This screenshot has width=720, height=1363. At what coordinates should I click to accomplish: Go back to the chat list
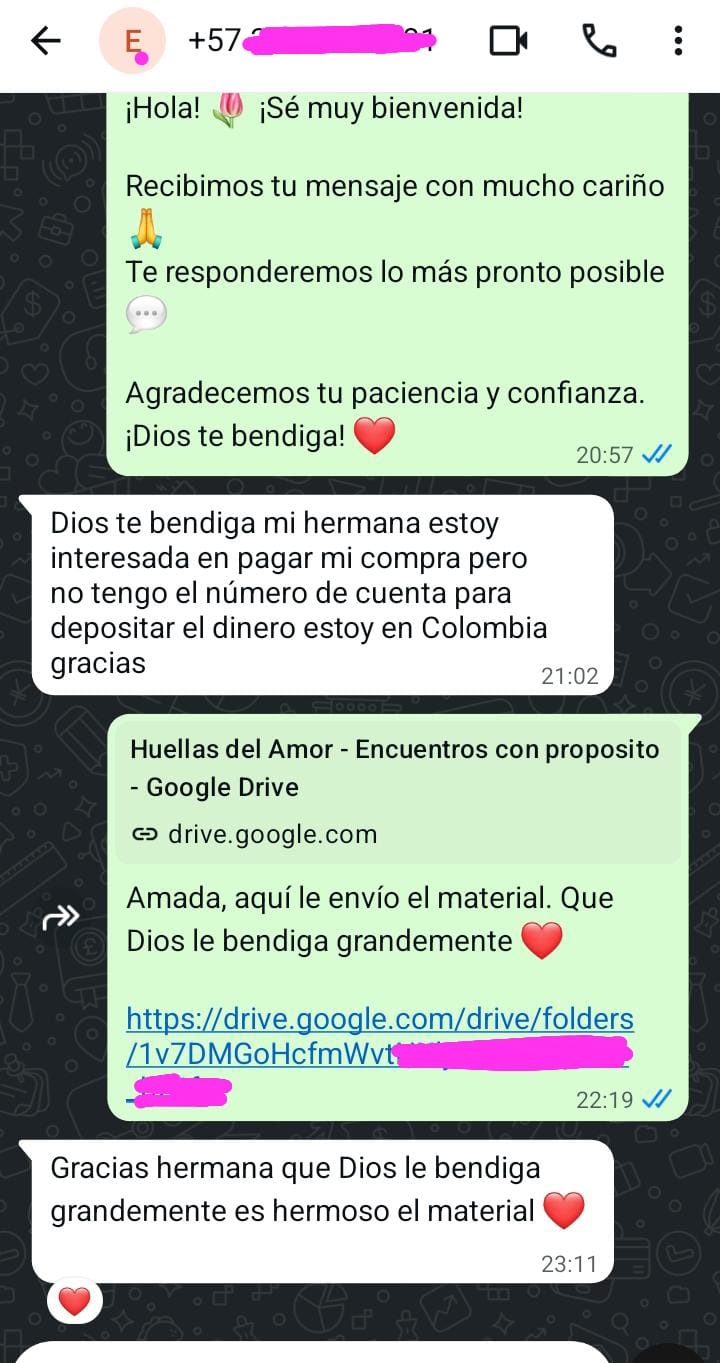(46, 42)
